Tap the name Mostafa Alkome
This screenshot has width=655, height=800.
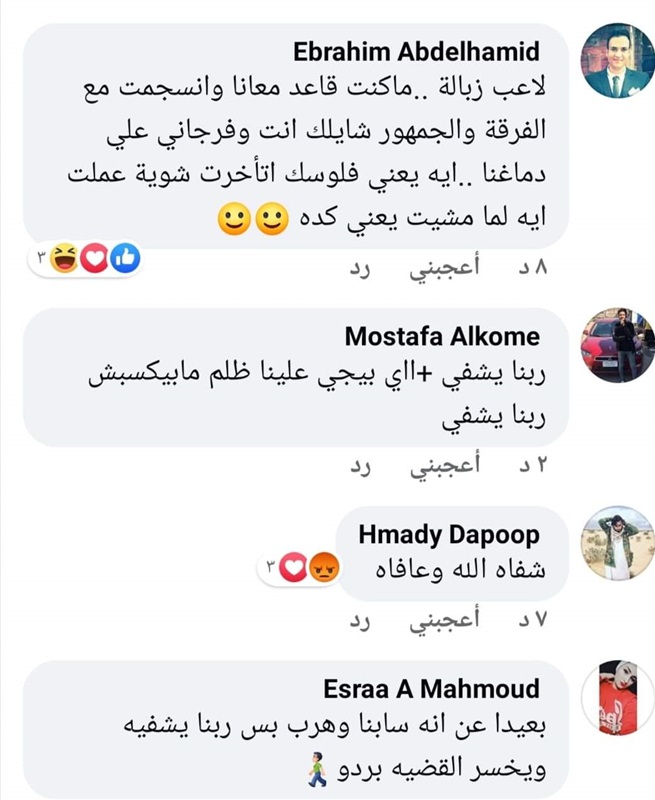pos(442,336)
